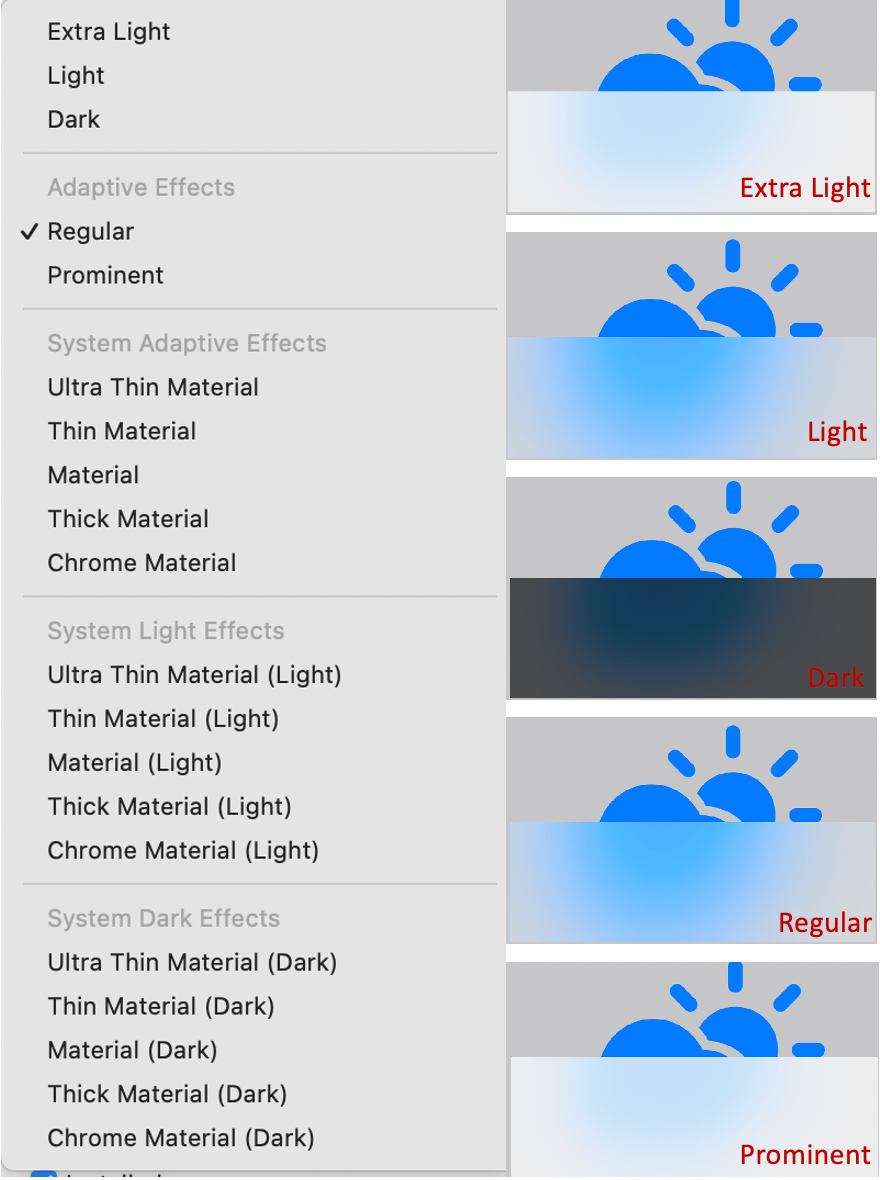Select Thin Material under System Adaptive Effects
Viewport: 880px width, 1180px height.
point(122,431)
